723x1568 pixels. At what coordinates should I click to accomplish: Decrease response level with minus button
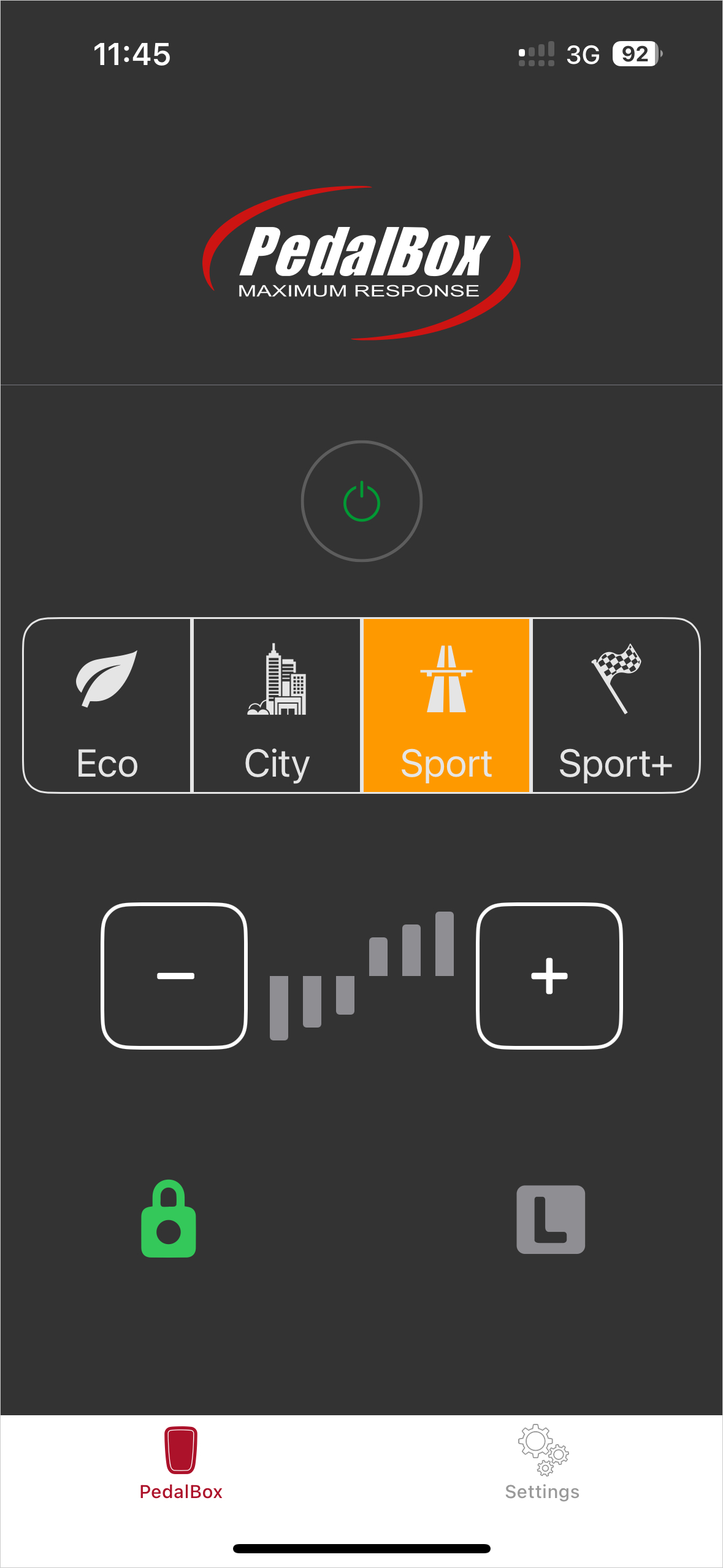pyautogui.click(x=175, y=975)
